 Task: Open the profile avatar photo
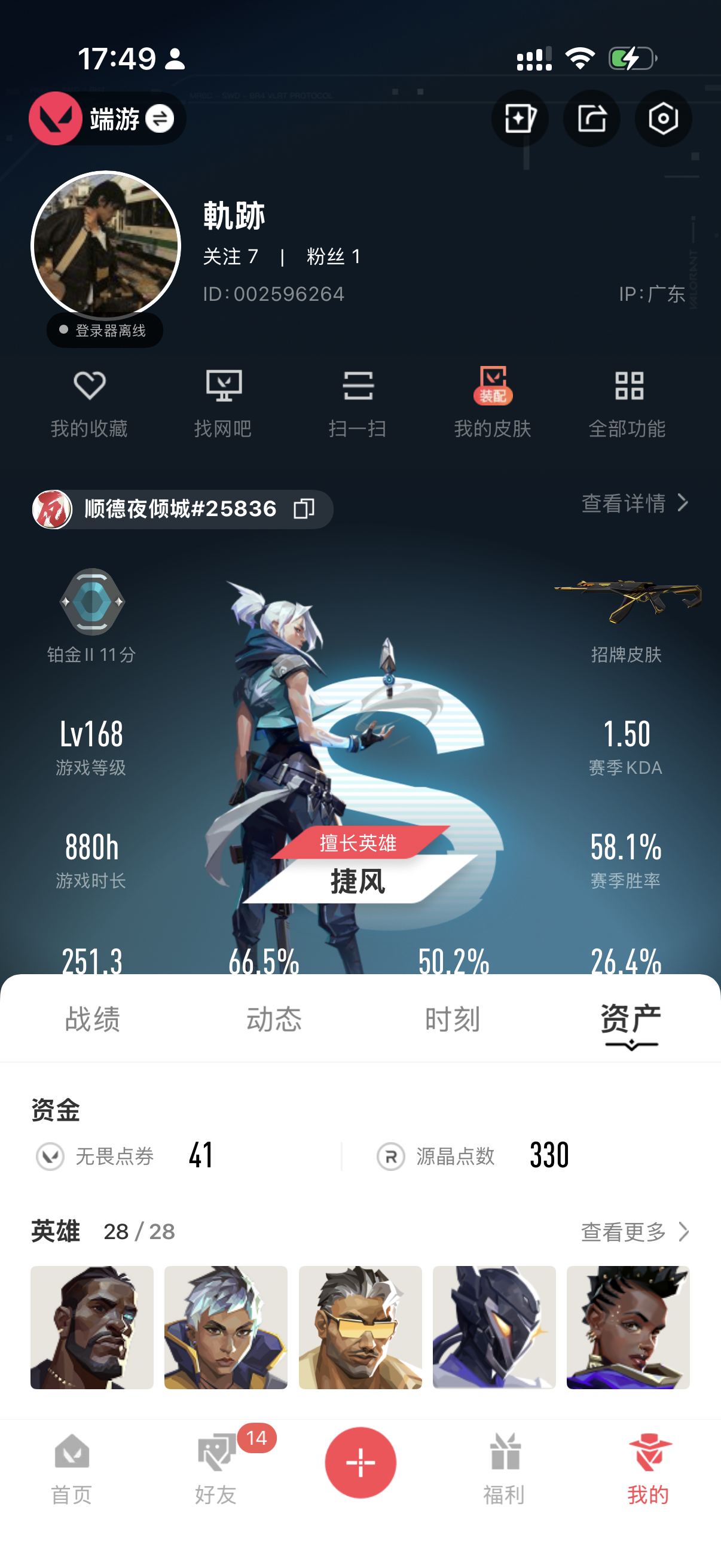pyautogui.click(x=106, y=246)
